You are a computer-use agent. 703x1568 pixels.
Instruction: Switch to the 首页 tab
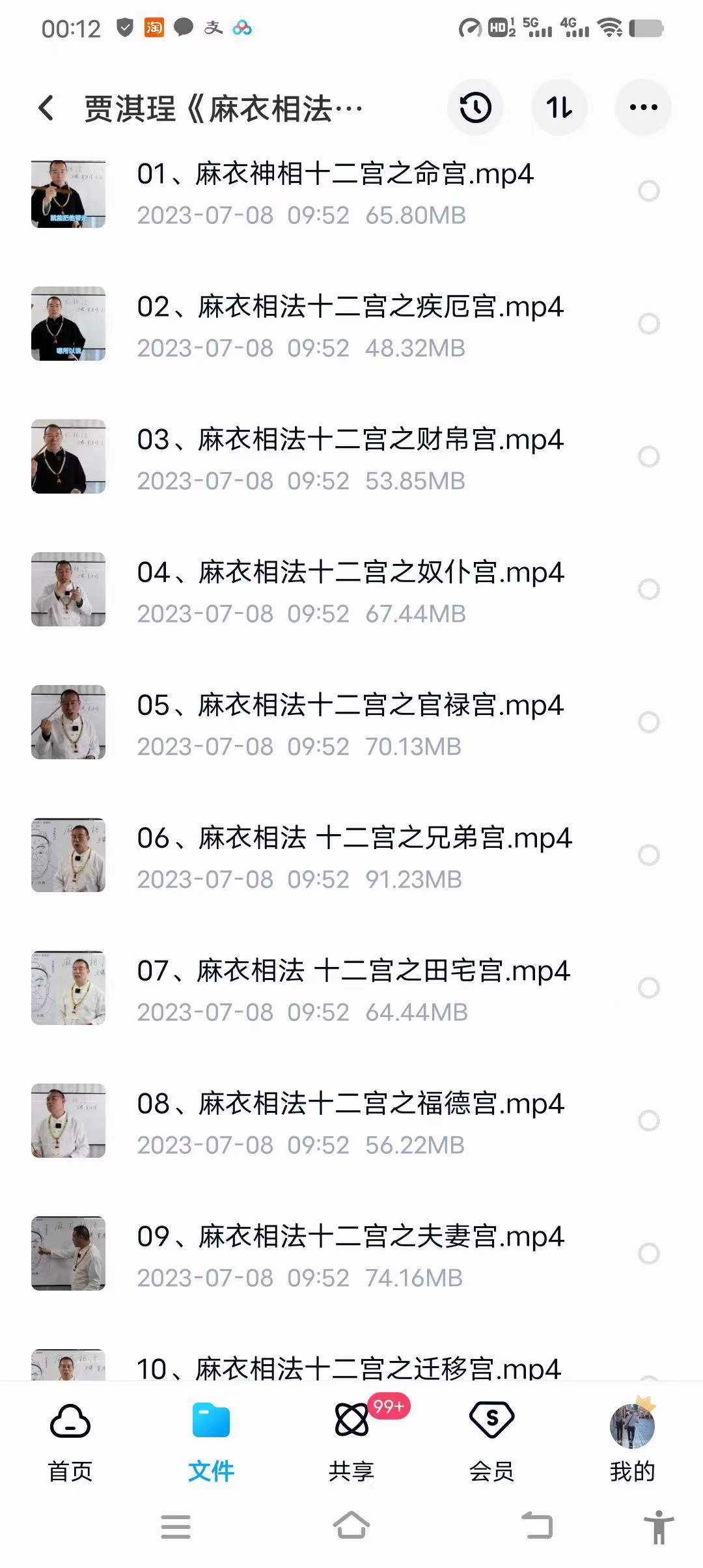click(70, 1440)
